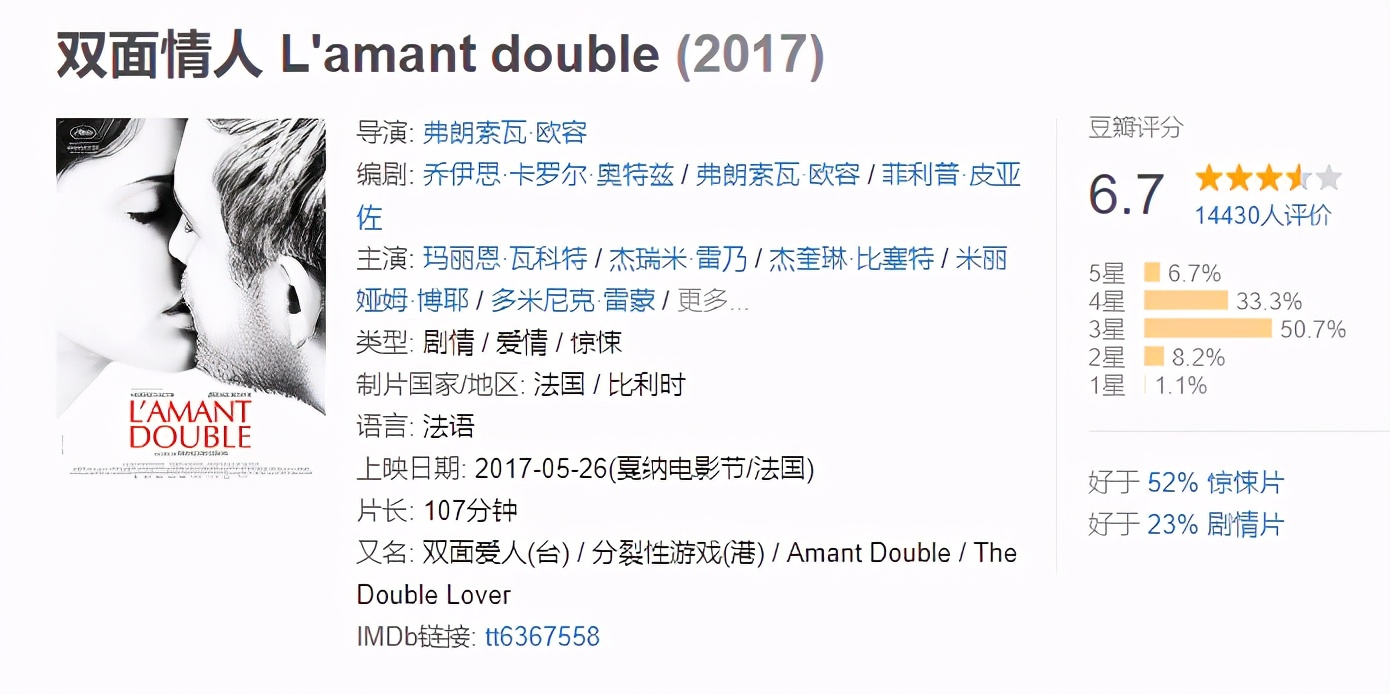Viewport: 1390px width, 694px height.
Task: Open actor 玛丽恩·瓦科特's page
Action: 504,258
